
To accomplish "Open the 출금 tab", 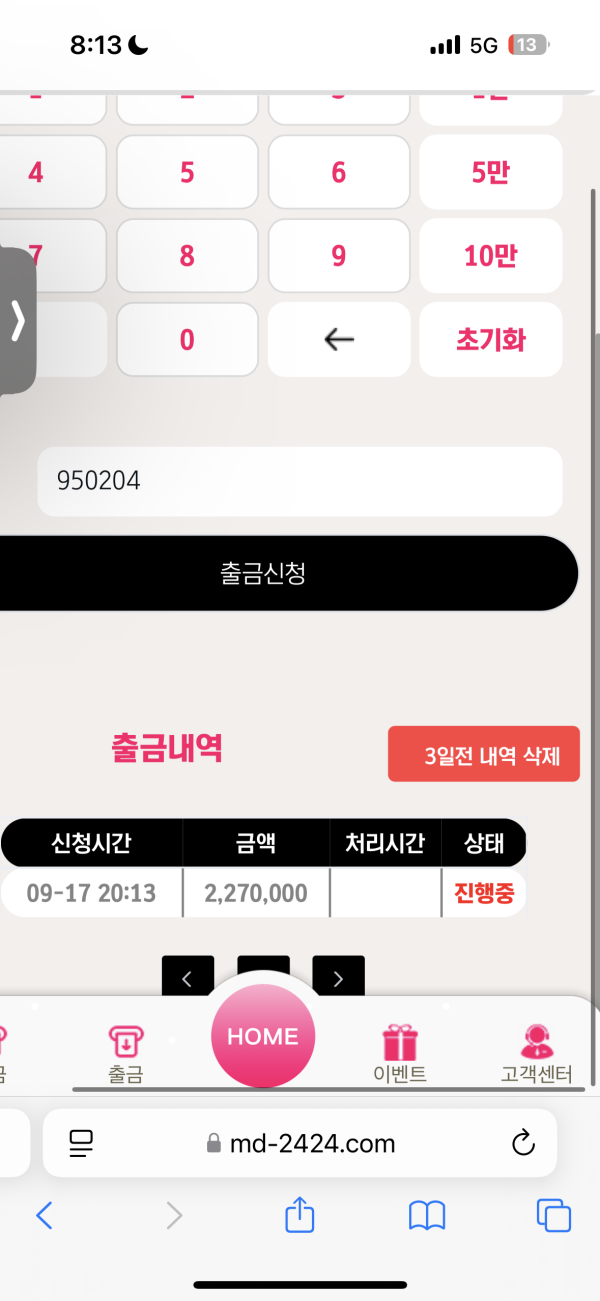I will 126,1053.
